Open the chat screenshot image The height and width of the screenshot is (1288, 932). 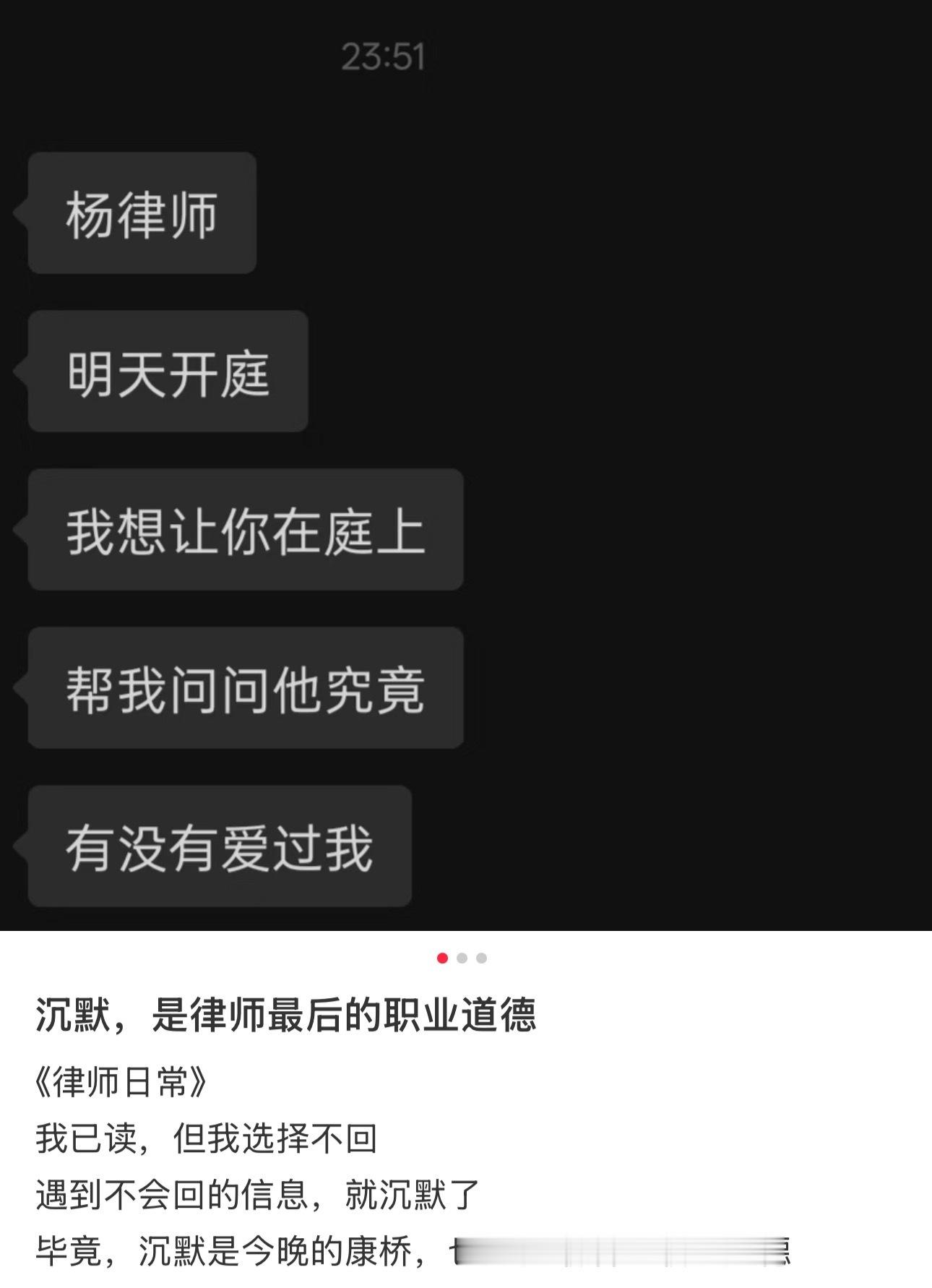pos(466,470)
